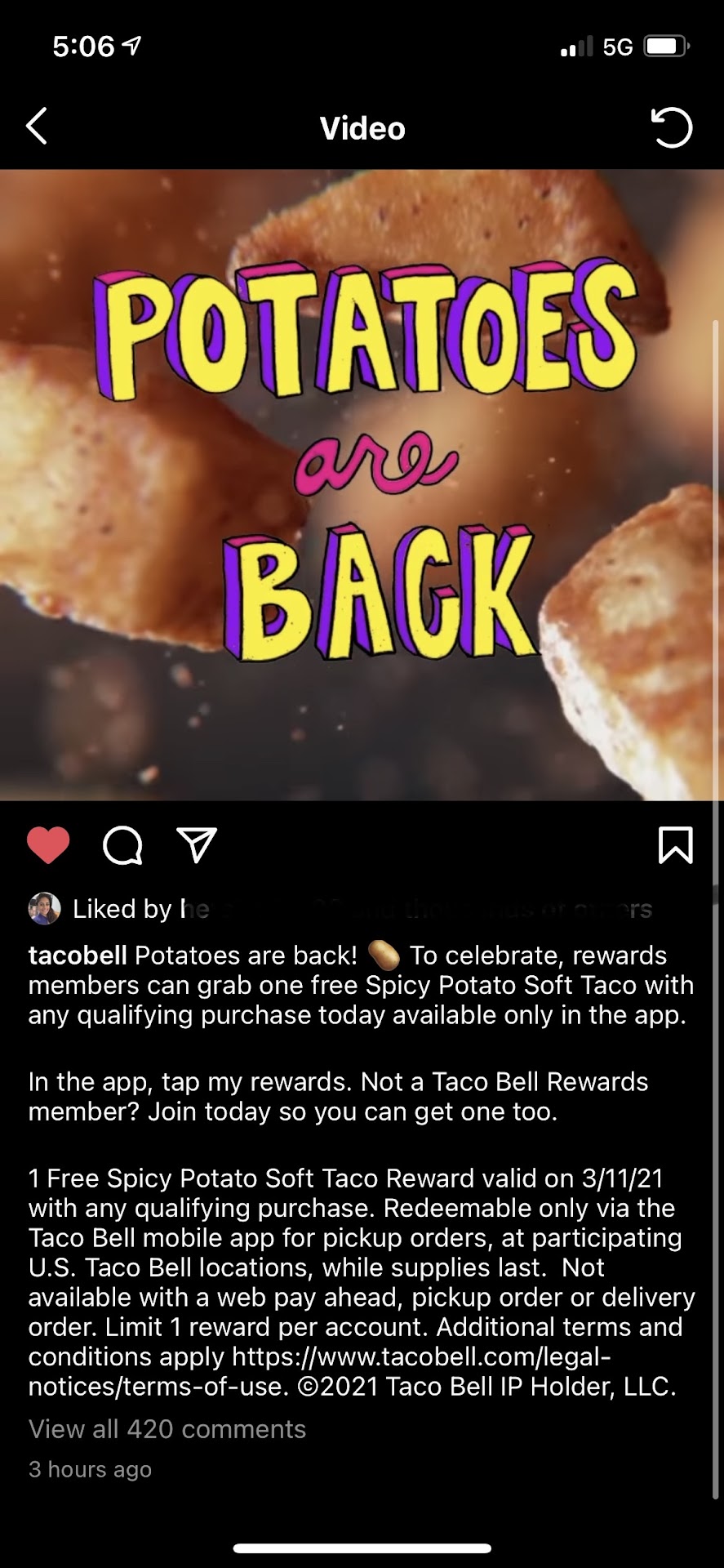Share the post with the paper plane icon
Viewport: 724px width, 1568px height.
coord(197,845)
